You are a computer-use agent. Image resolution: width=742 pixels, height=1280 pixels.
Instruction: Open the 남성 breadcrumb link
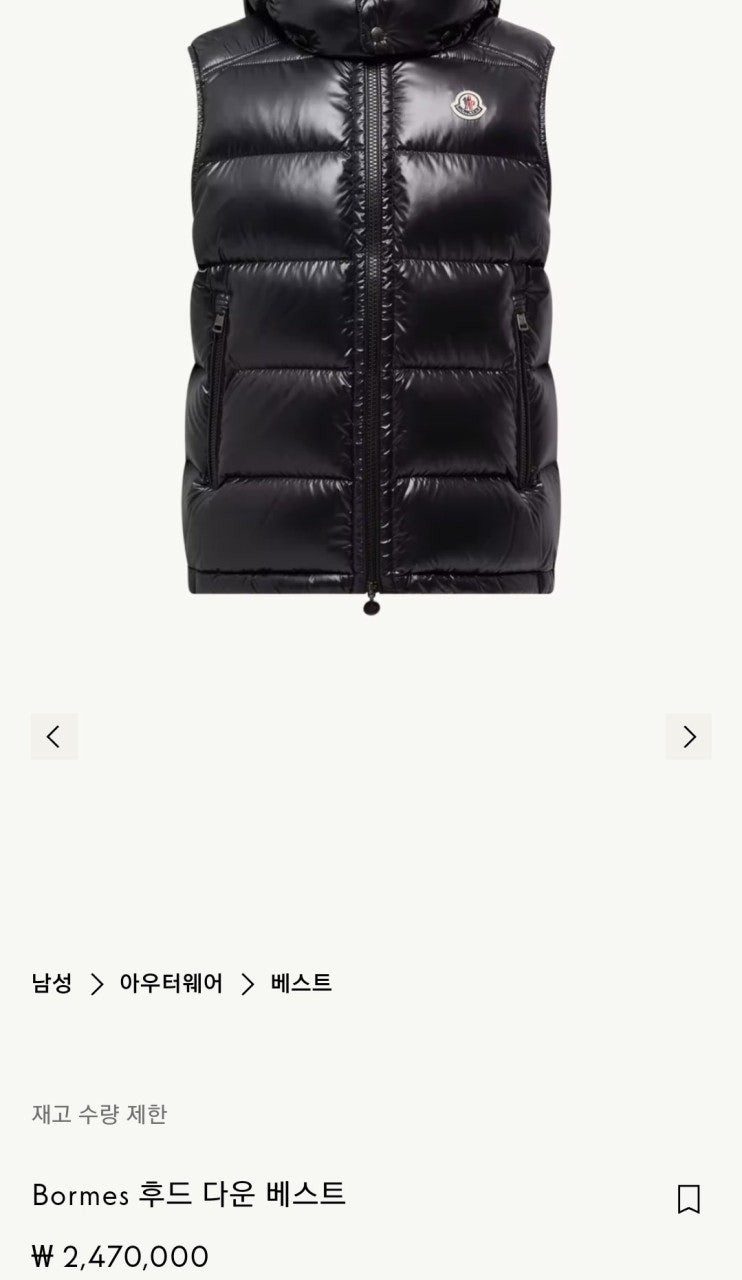pos(52,984)
